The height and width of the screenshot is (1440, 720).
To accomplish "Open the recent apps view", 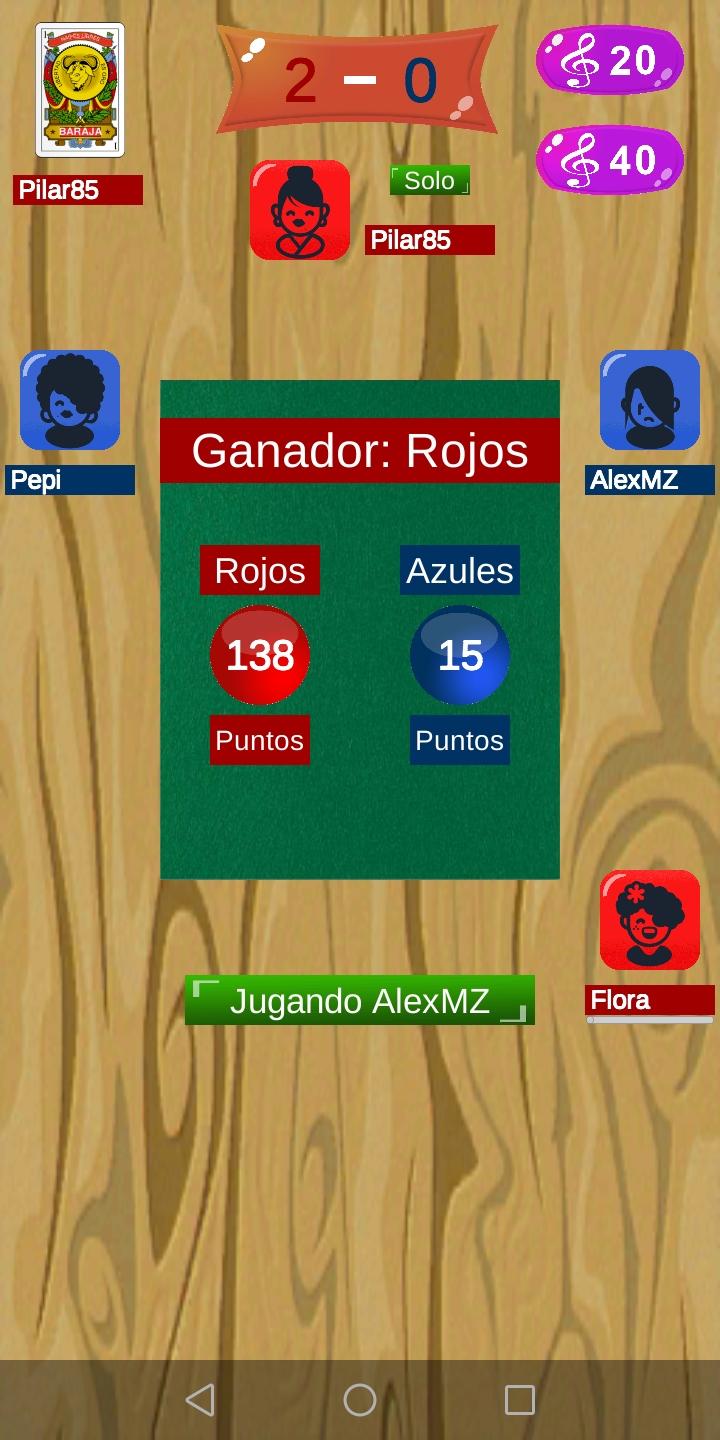I will 520,1400.
